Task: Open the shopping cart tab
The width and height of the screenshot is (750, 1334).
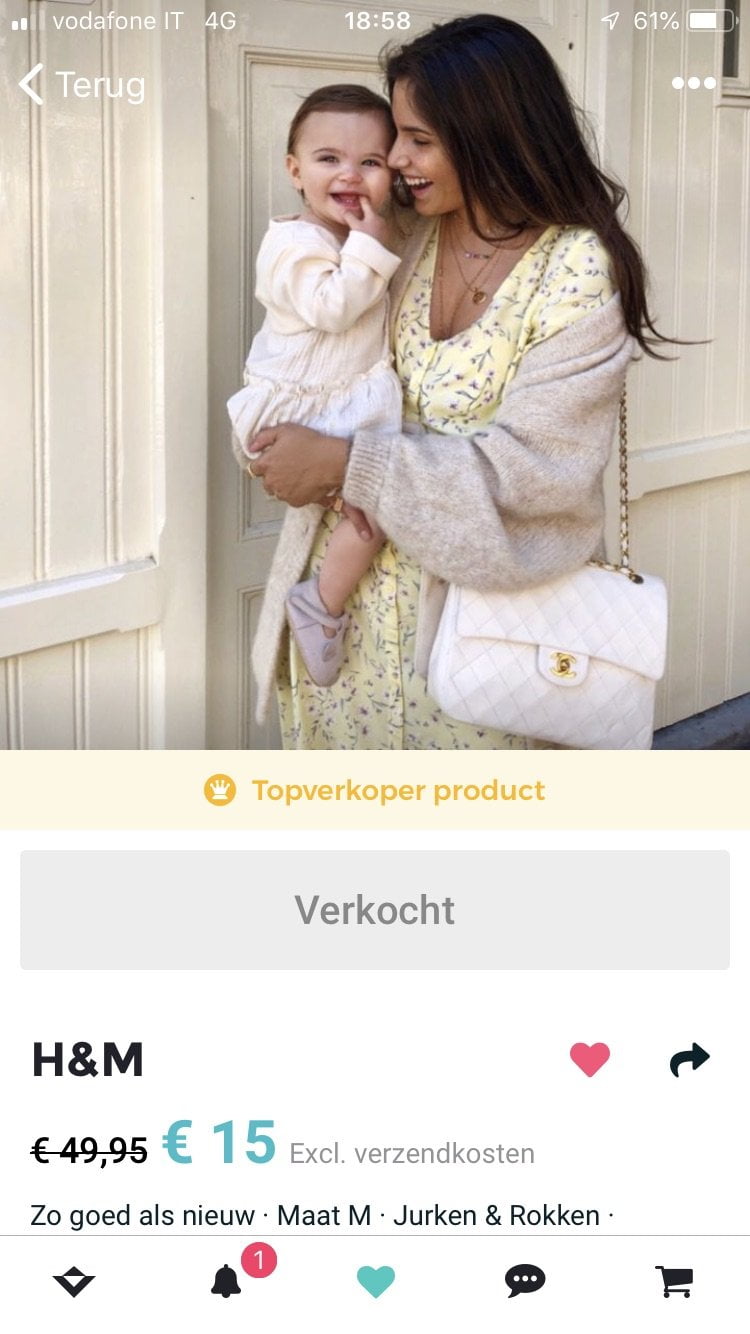Action: tap(674, 1281)
